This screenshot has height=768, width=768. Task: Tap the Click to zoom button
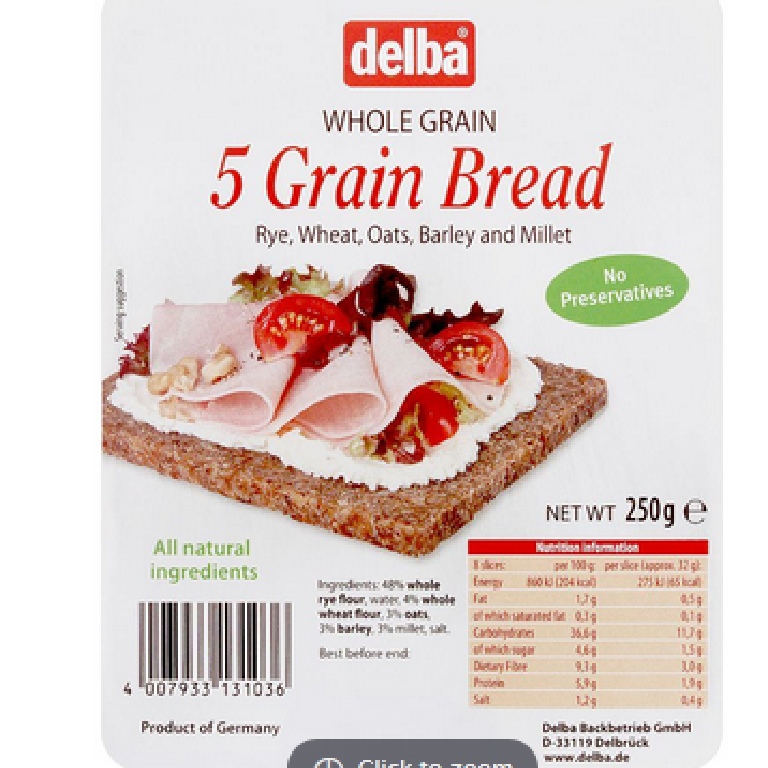tap(412, 757)
